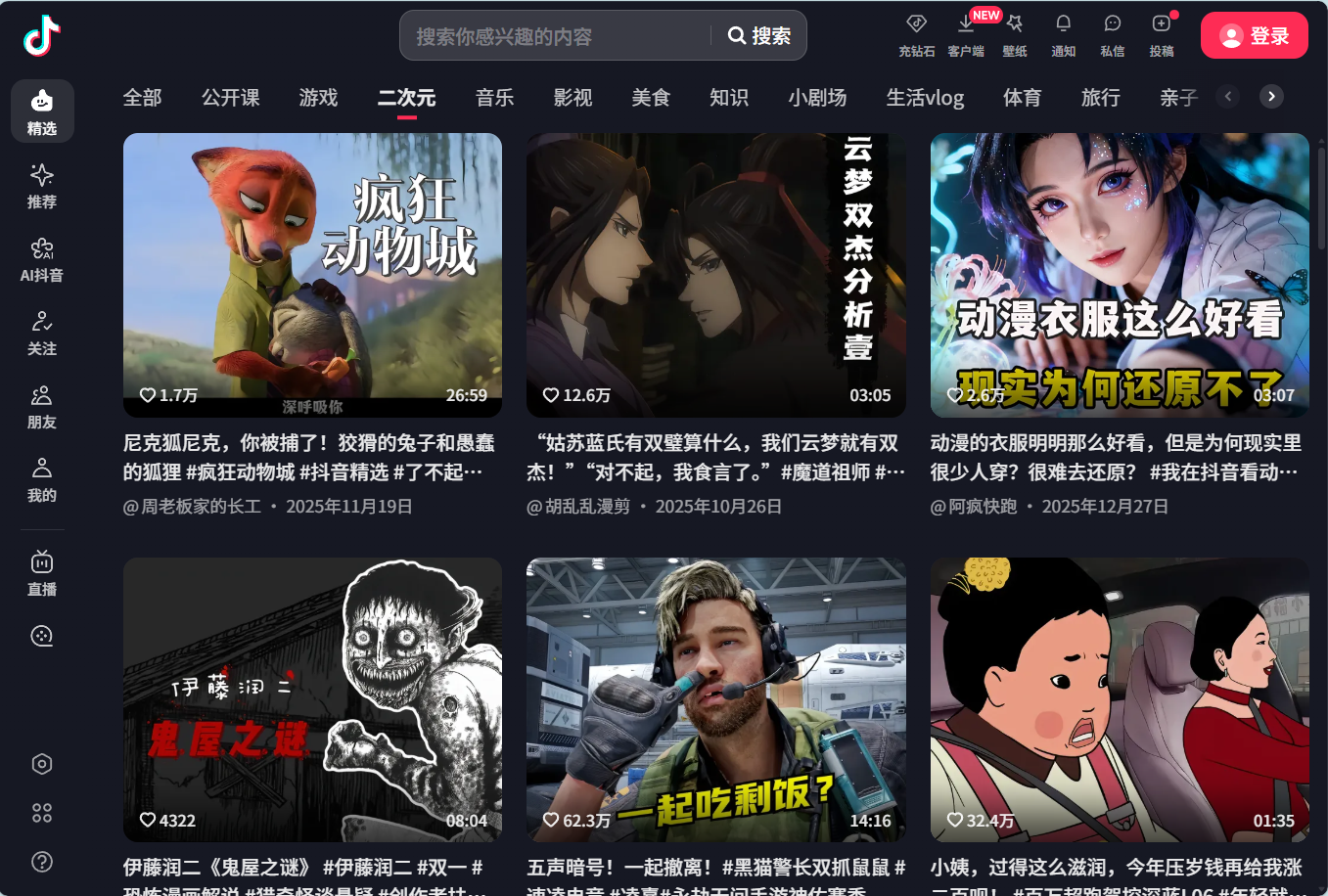The height and width of the screenshot is (896, 1328).
Task: Open AI抖音 in the sidebar
Action: tap(42, 259)
